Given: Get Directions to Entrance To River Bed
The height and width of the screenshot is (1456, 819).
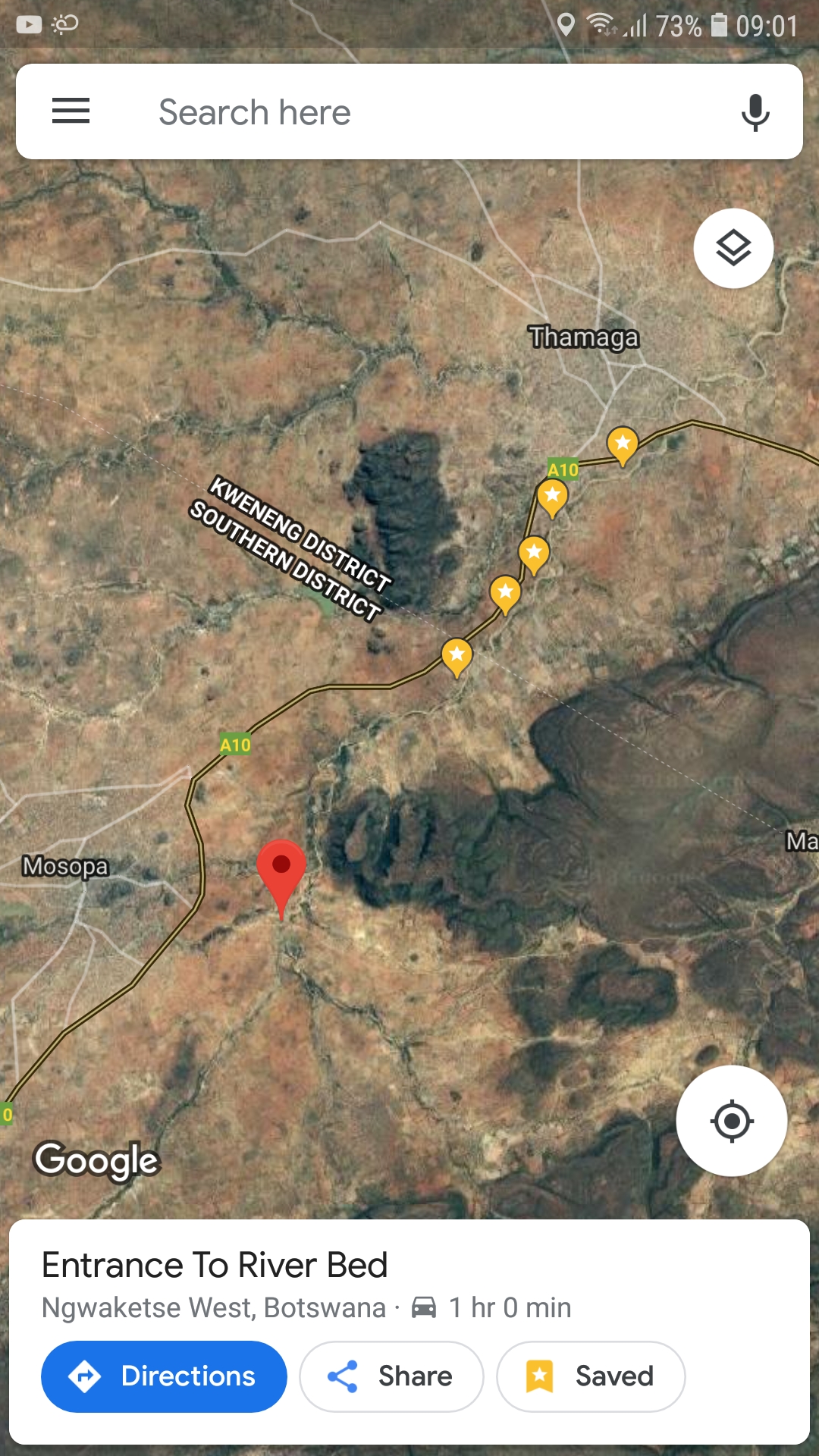Looking at the screenshot, I should point(164,1376).
